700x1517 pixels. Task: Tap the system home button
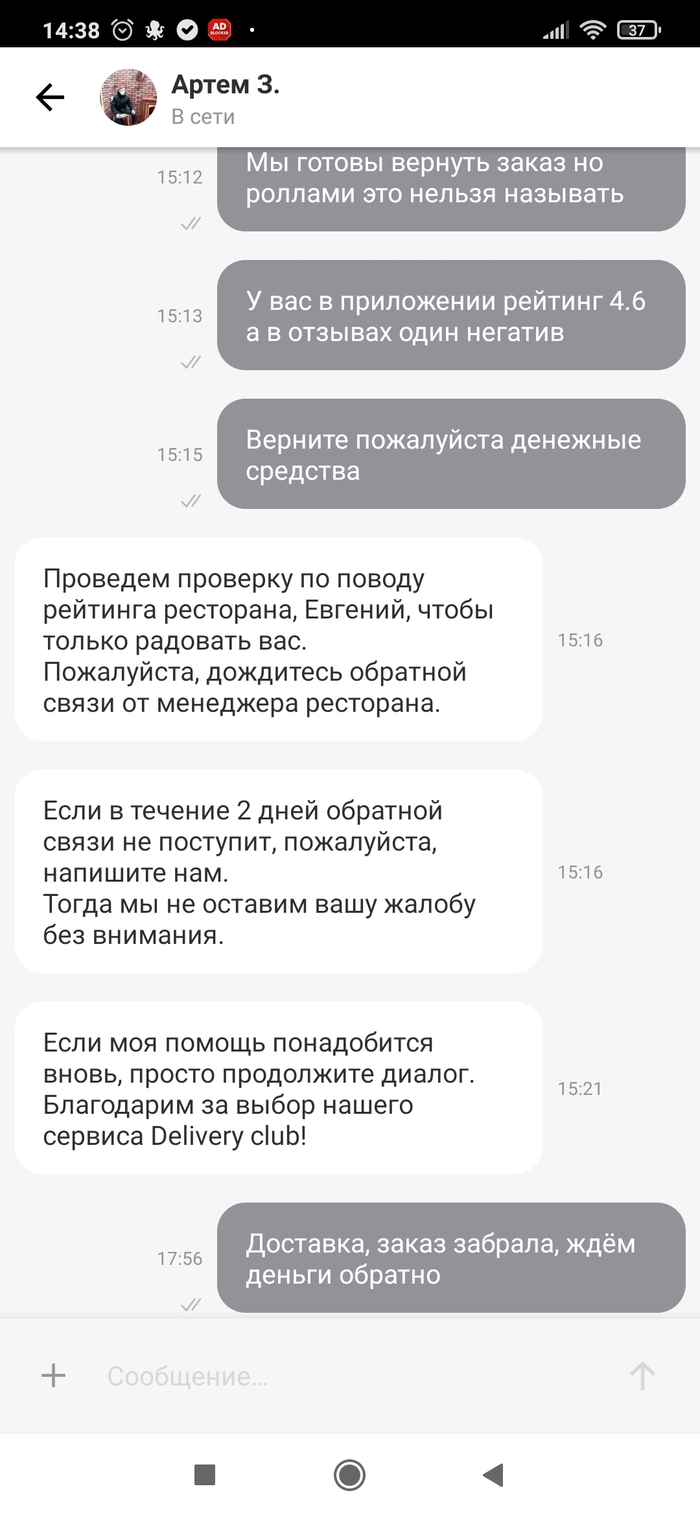coord(349,1474)
